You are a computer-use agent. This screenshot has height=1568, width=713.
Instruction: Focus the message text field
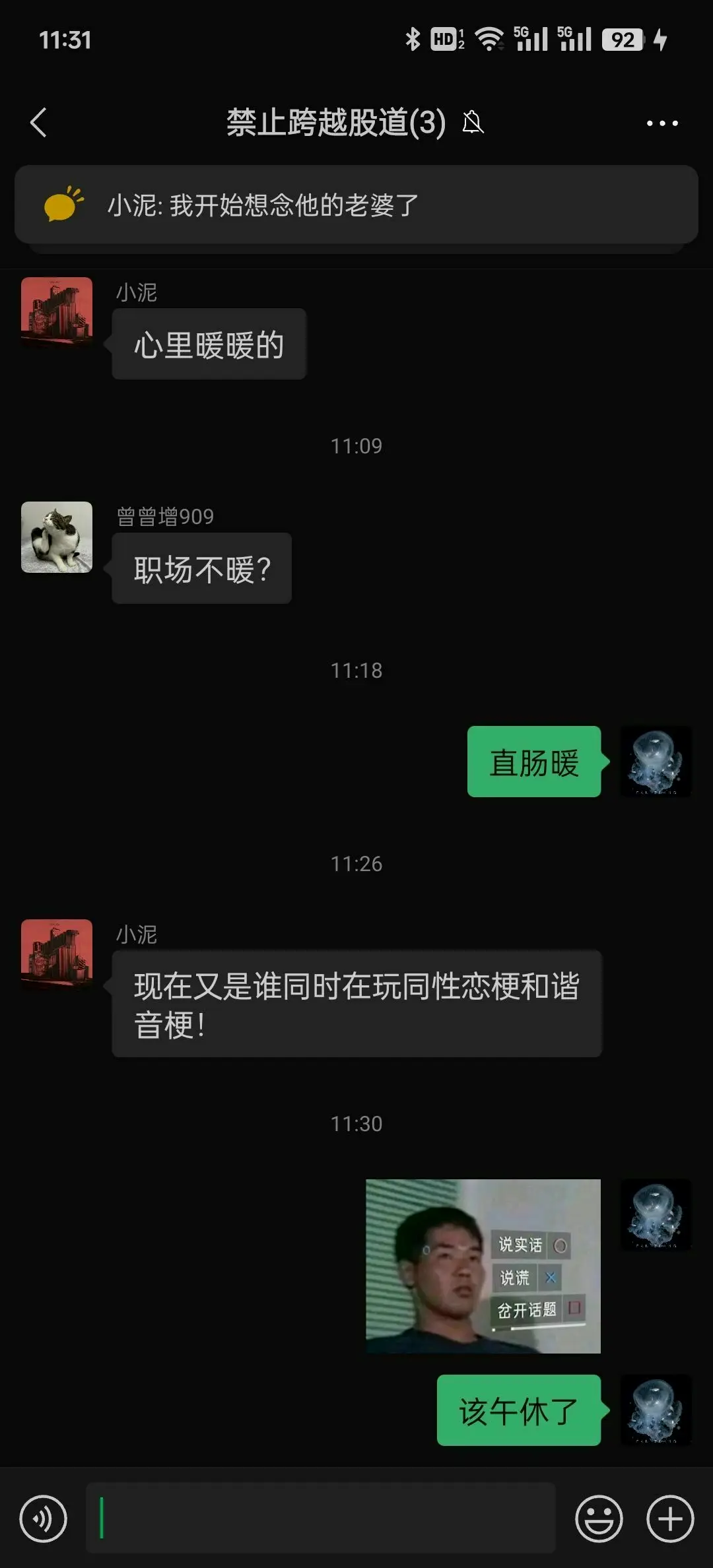[x=320, y=1518]
